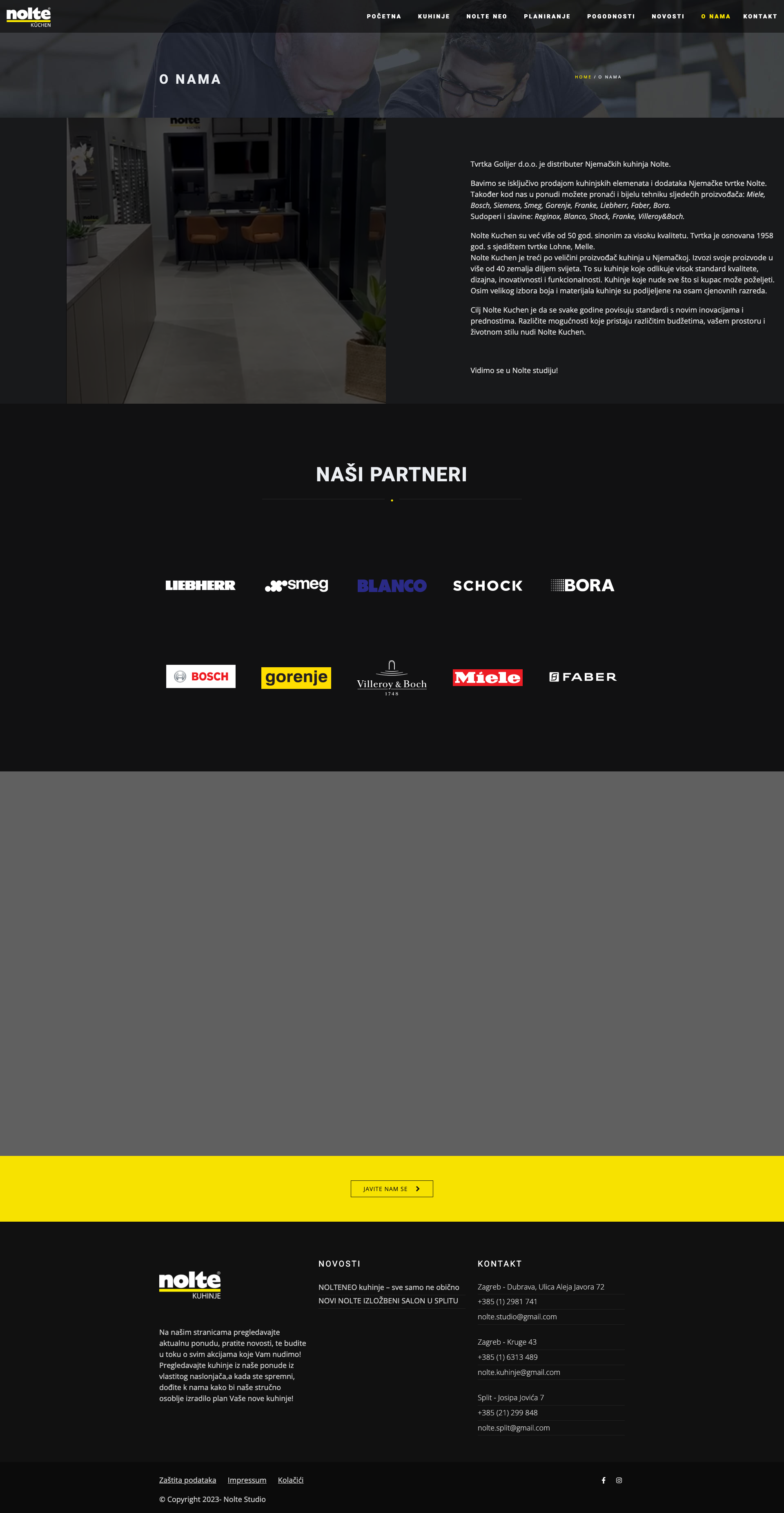Visit the Instagram profile icon
The image size is (784, 1513).
(x=619, y=1480)
